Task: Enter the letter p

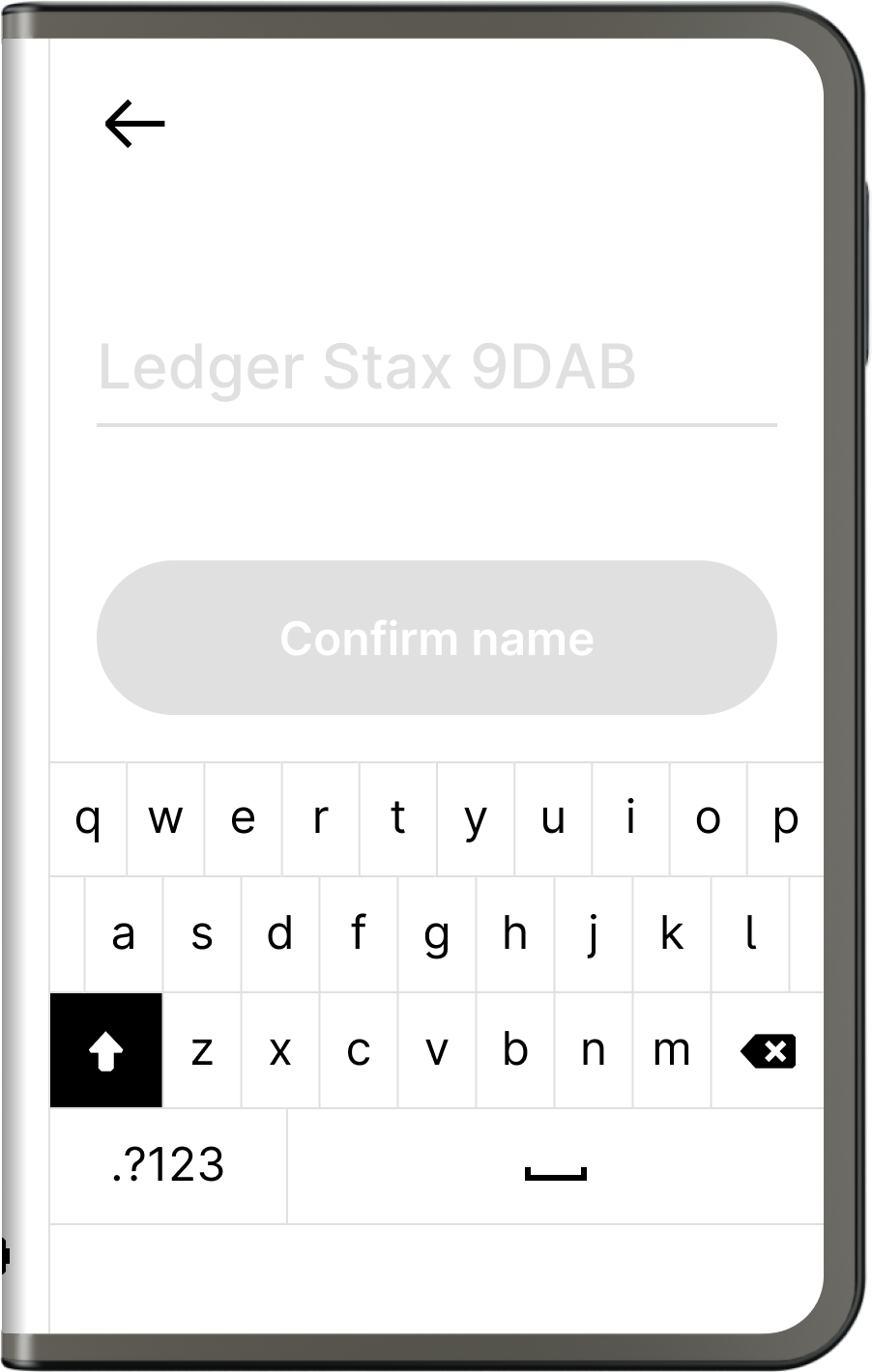Action: pyautogui.click(x=785, y=819)
